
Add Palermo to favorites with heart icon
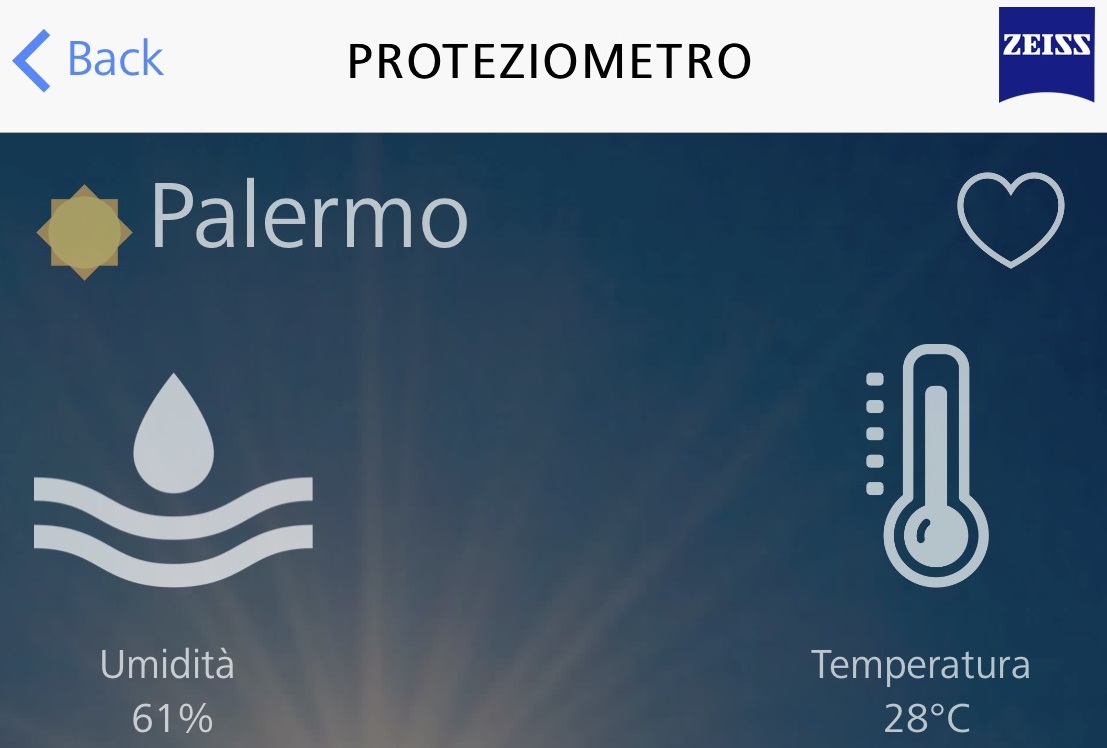tap(1010, 220)
